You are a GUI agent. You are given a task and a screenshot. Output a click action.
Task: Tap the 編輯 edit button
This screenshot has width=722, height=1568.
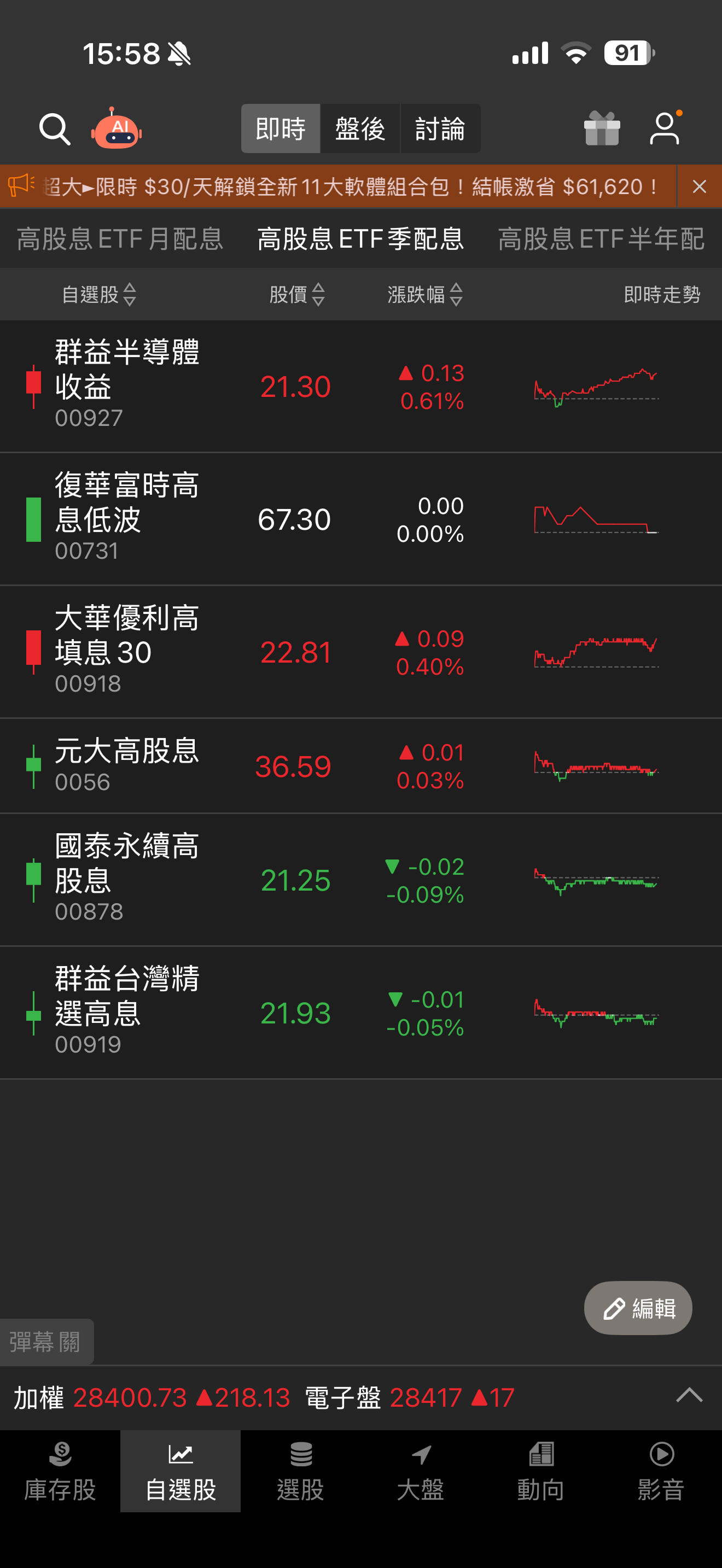point(637,1308)
